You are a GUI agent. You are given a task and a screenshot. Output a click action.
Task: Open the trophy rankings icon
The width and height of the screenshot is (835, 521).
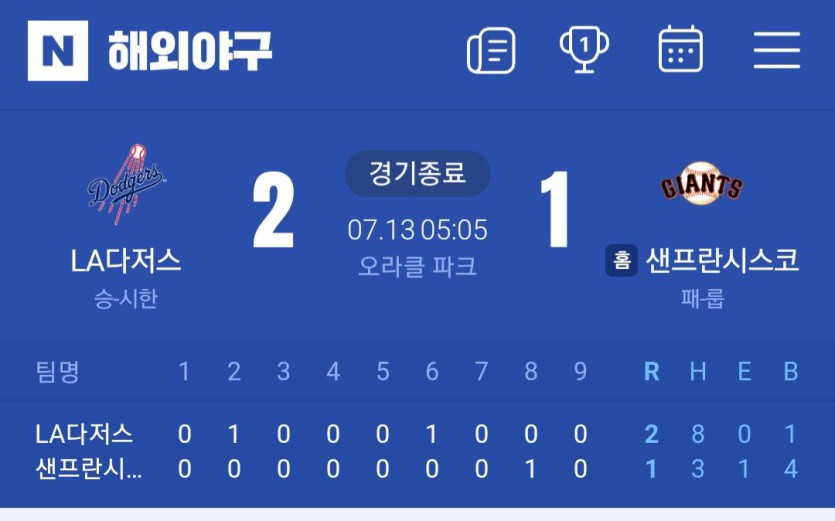tap(584, 49)
